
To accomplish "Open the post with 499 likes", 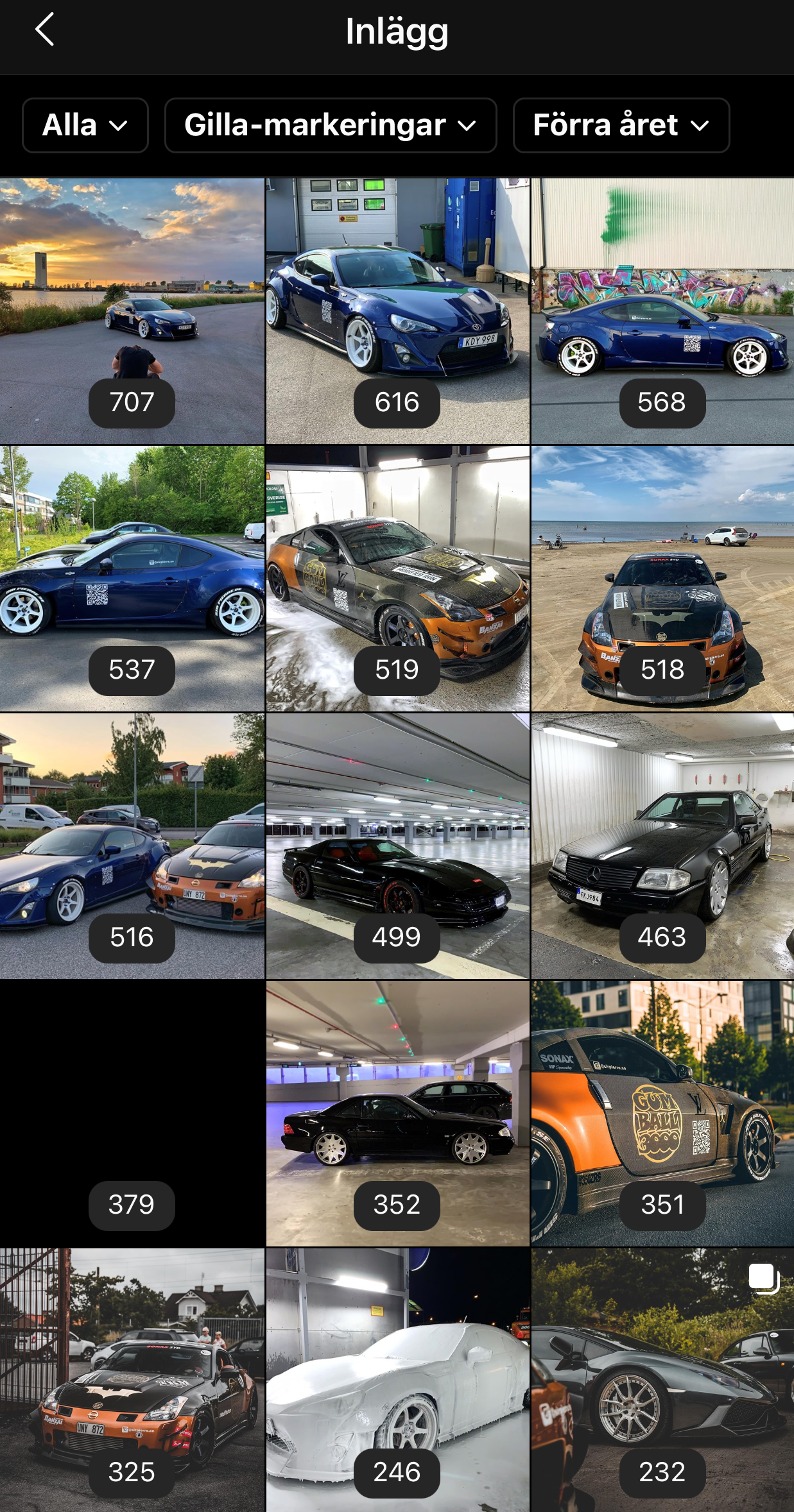I will click(397, 846).
